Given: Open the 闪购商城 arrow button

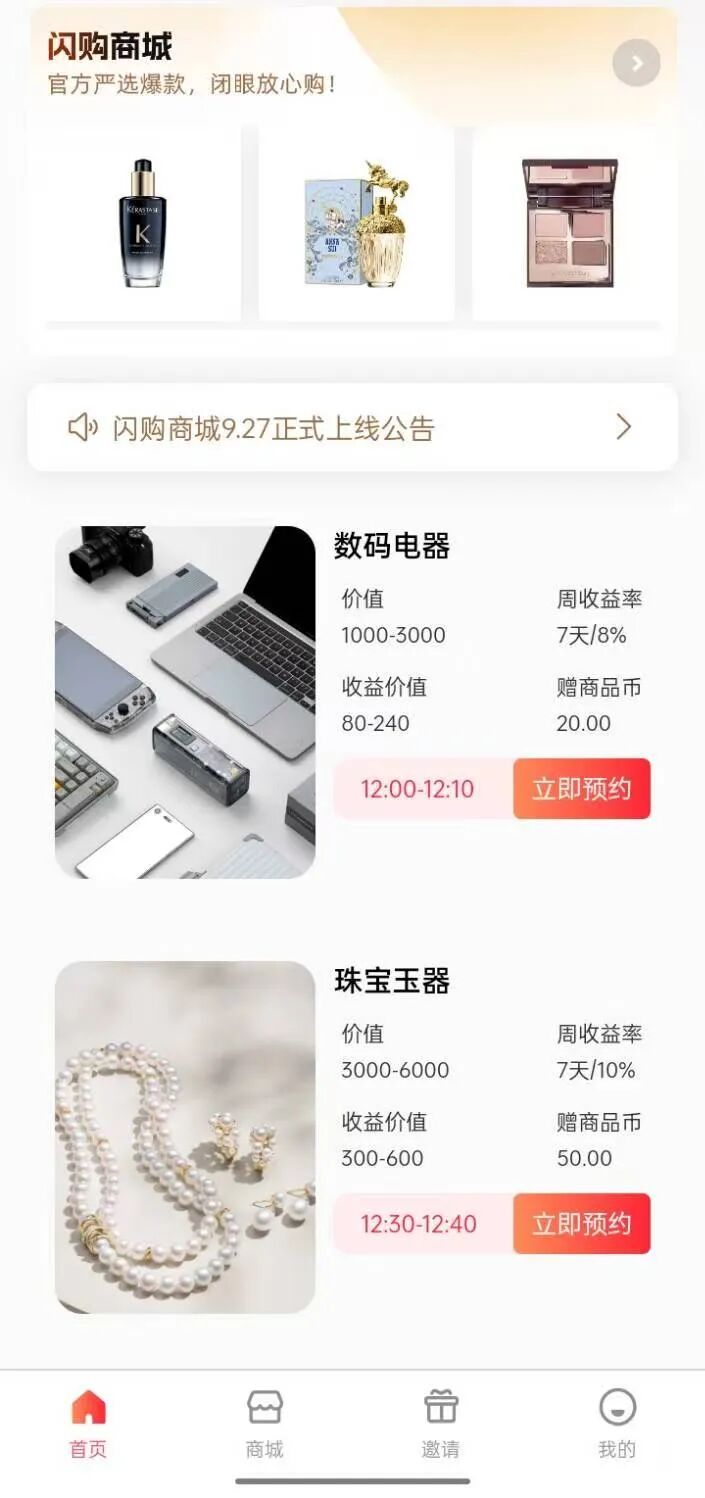Looking at the screenshot, I should 636,64.
